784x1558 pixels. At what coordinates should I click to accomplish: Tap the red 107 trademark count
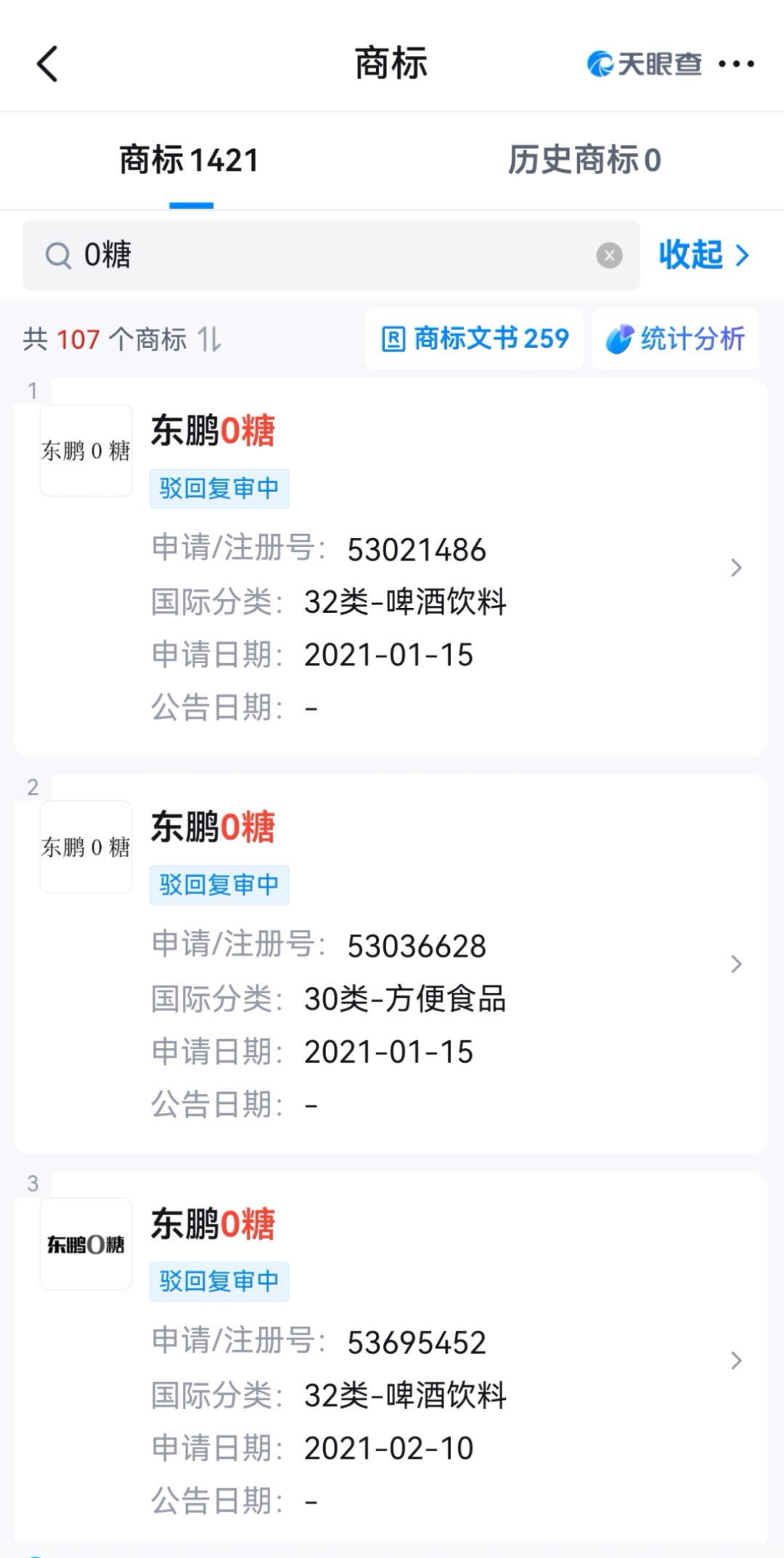pos(78,340)
